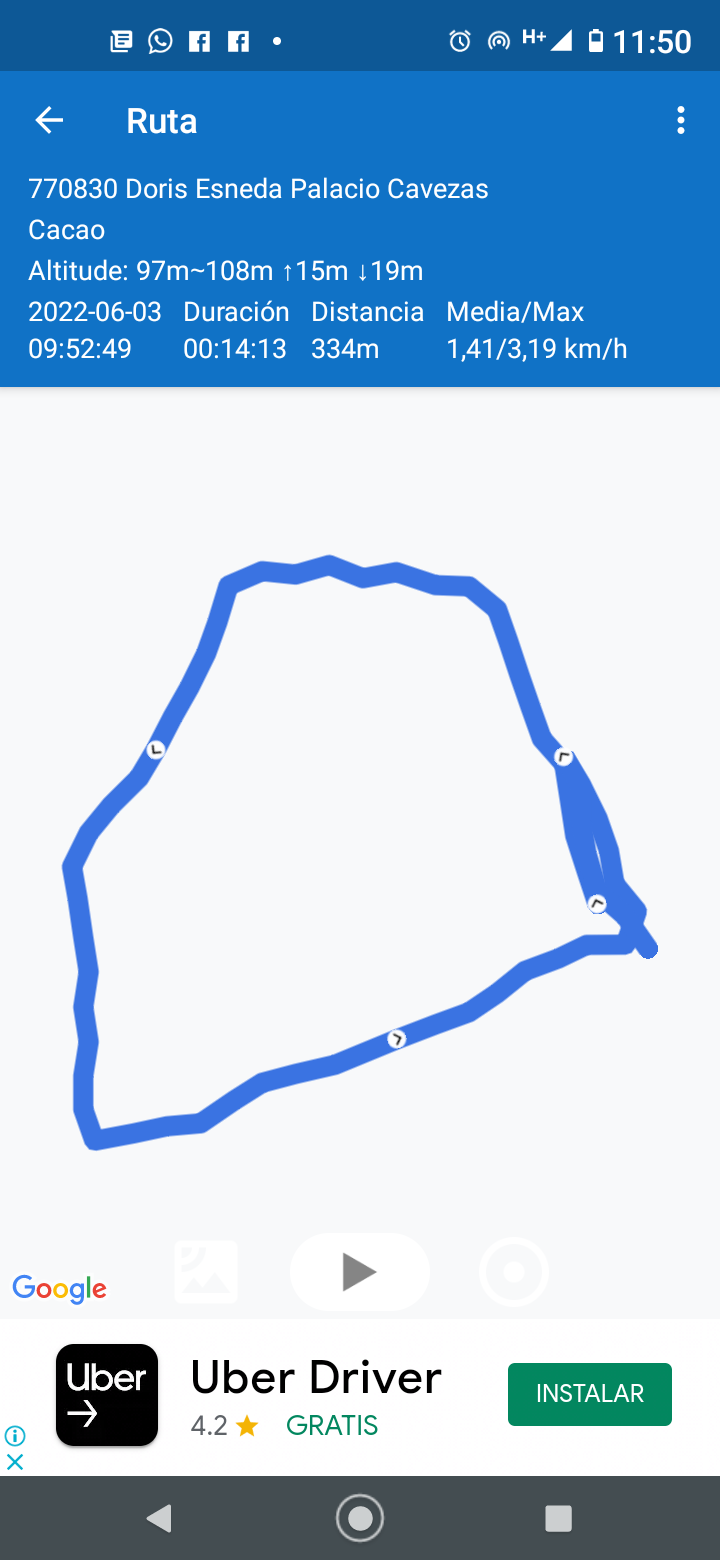Go to the home screen
Screen dimensions: 720x1560
(360, 1518)
